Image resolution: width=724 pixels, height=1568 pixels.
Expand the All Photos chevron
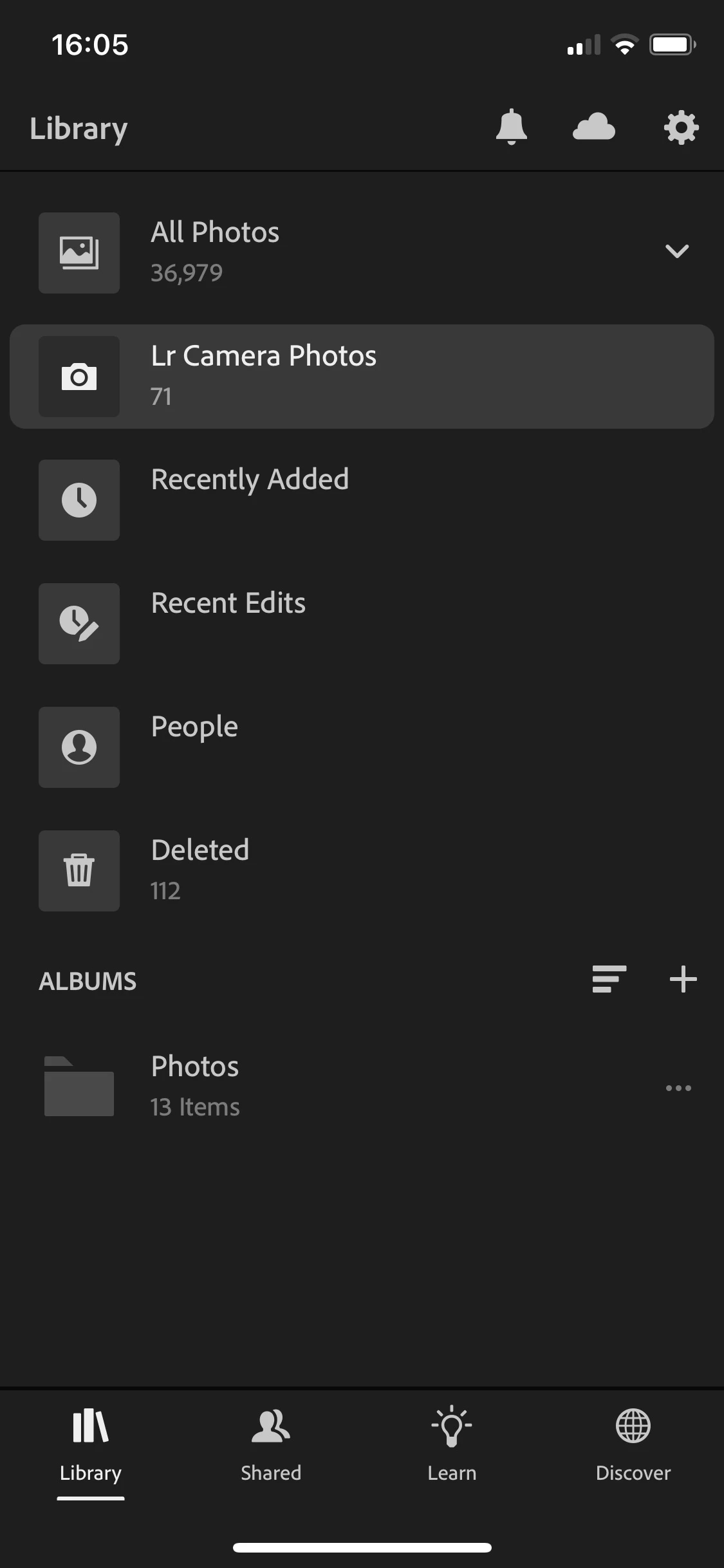[676, 251]
